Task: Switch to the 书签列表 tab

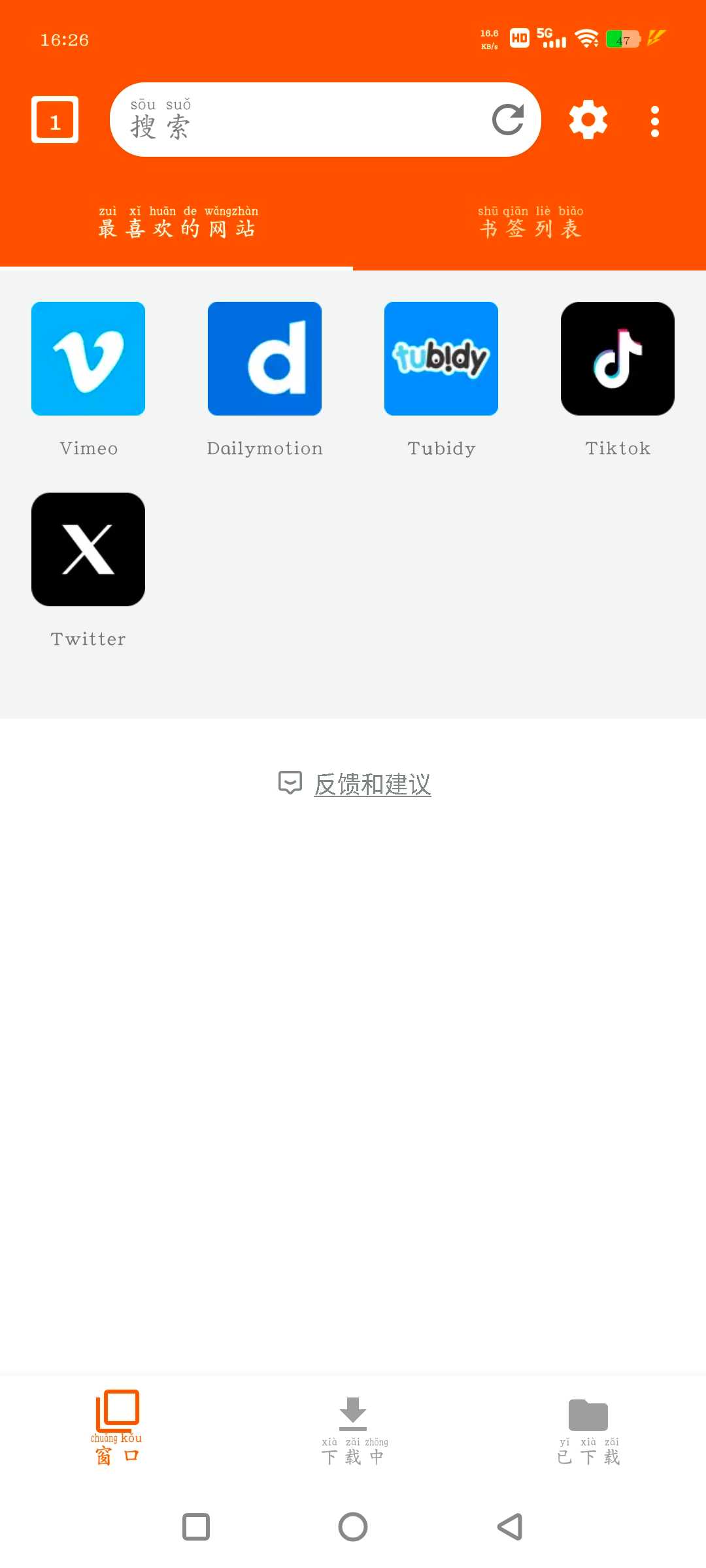Action: click(529, 222)
